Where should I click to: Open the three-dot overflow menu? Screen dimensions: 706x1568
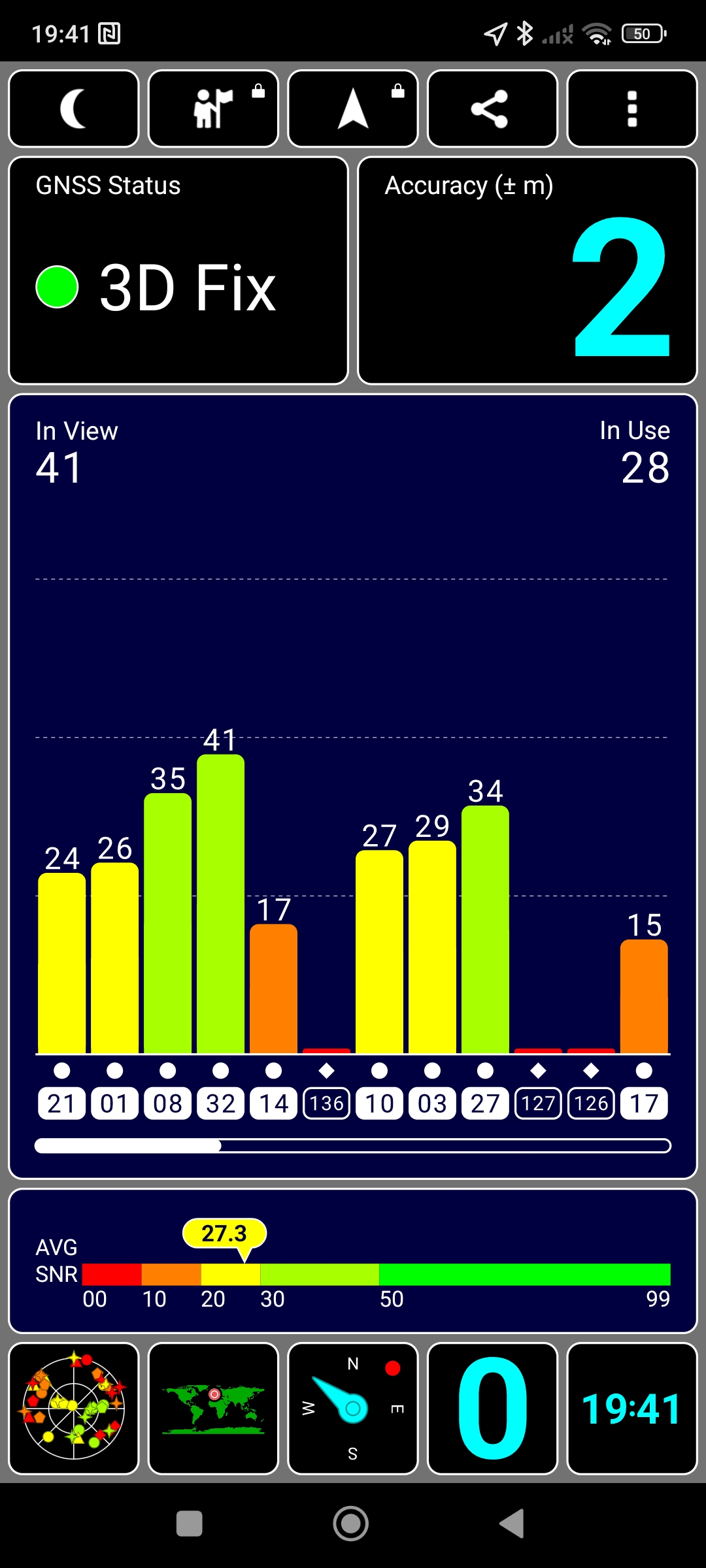pos(631,108)
